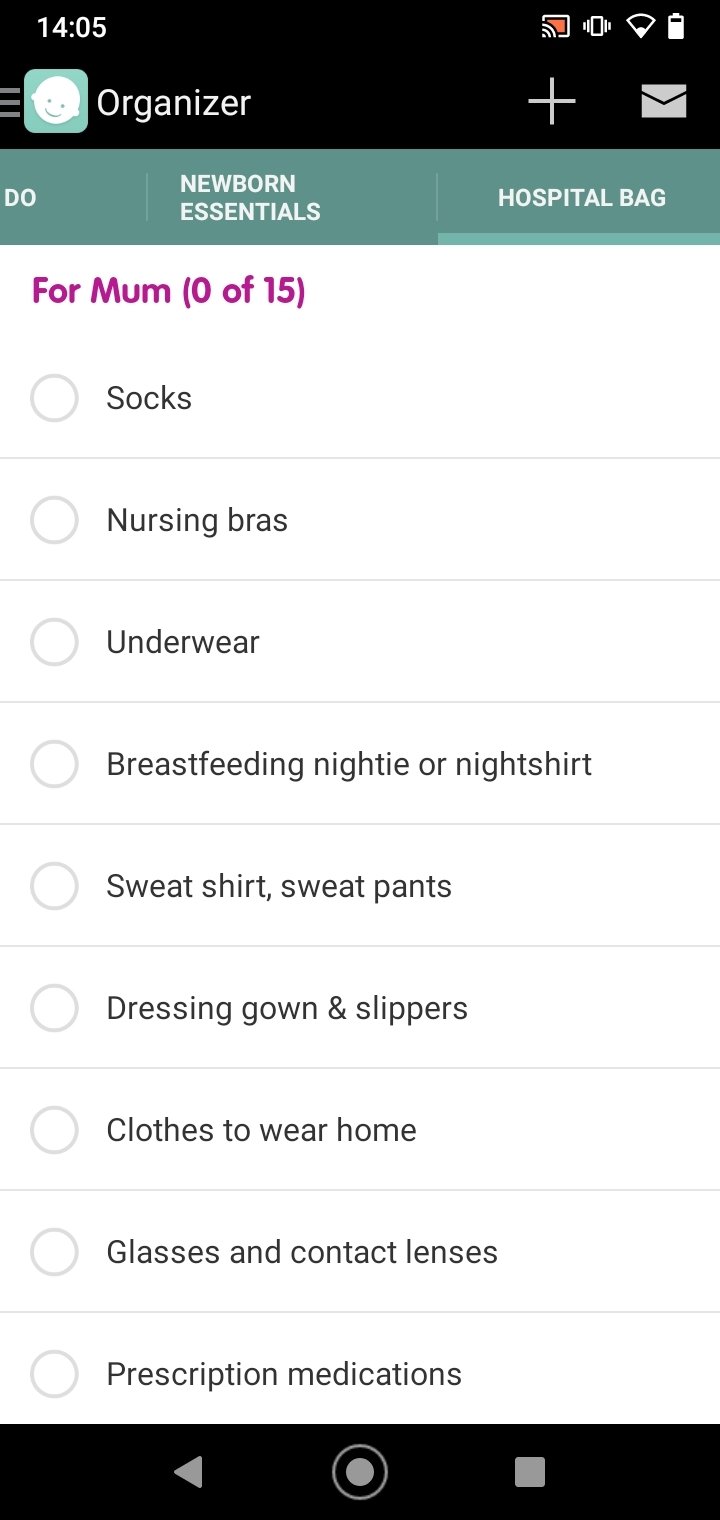Mark Prescription medications as packed
The image size is (720, 1520).
point(54,1374)
